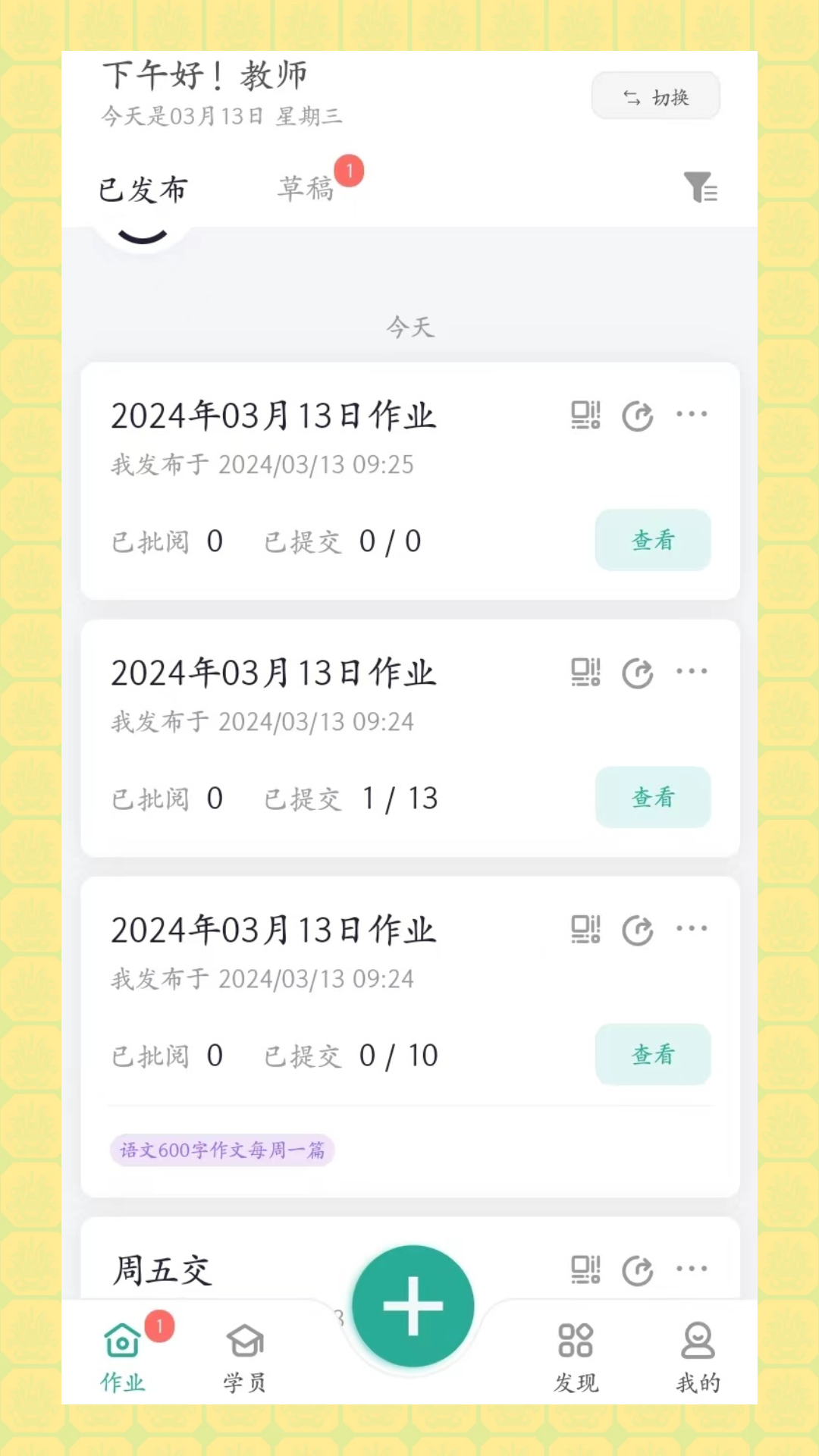
Task: Open more options for the 09:25 homework
Action: coord(692,414)
